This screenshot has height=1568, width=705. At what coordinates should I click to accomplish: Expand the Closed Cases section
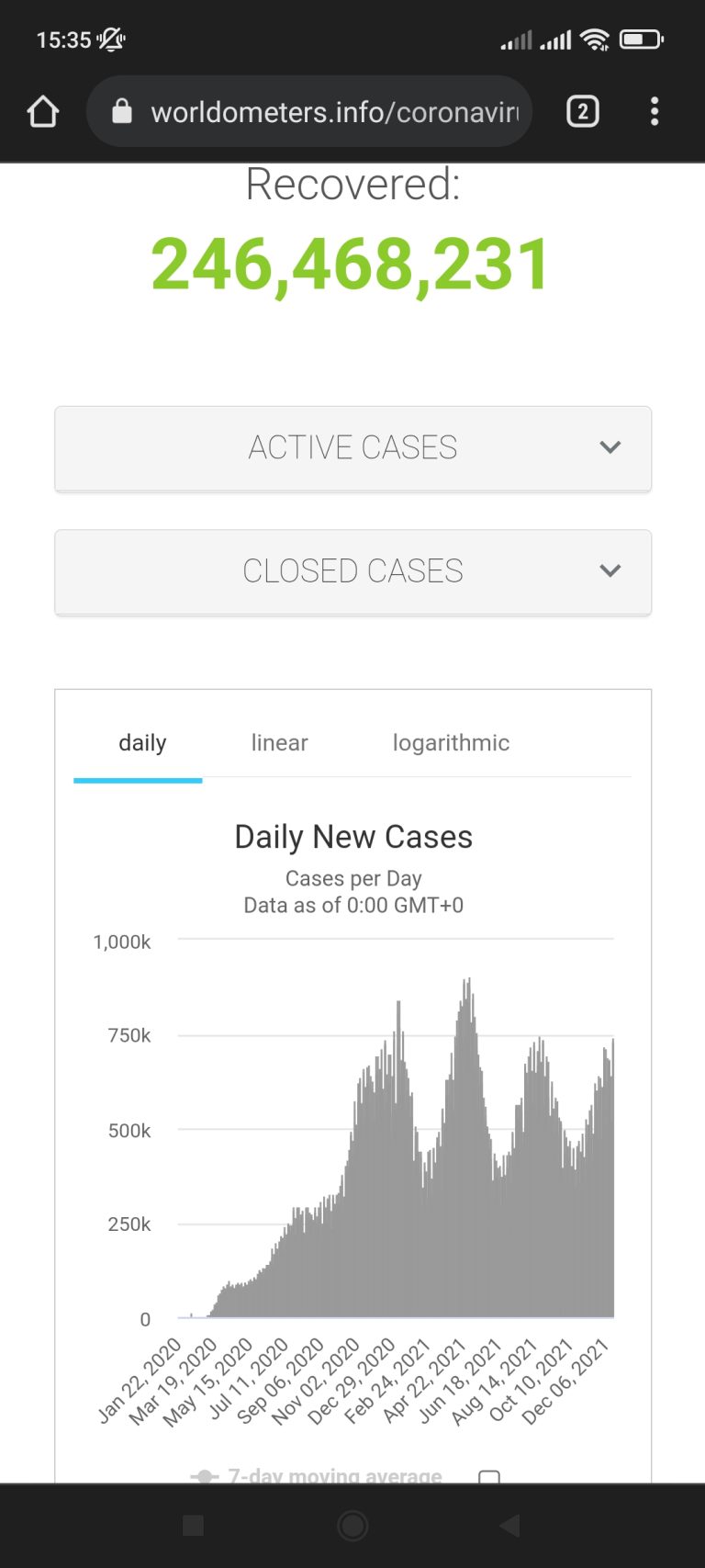coord(353,571)
